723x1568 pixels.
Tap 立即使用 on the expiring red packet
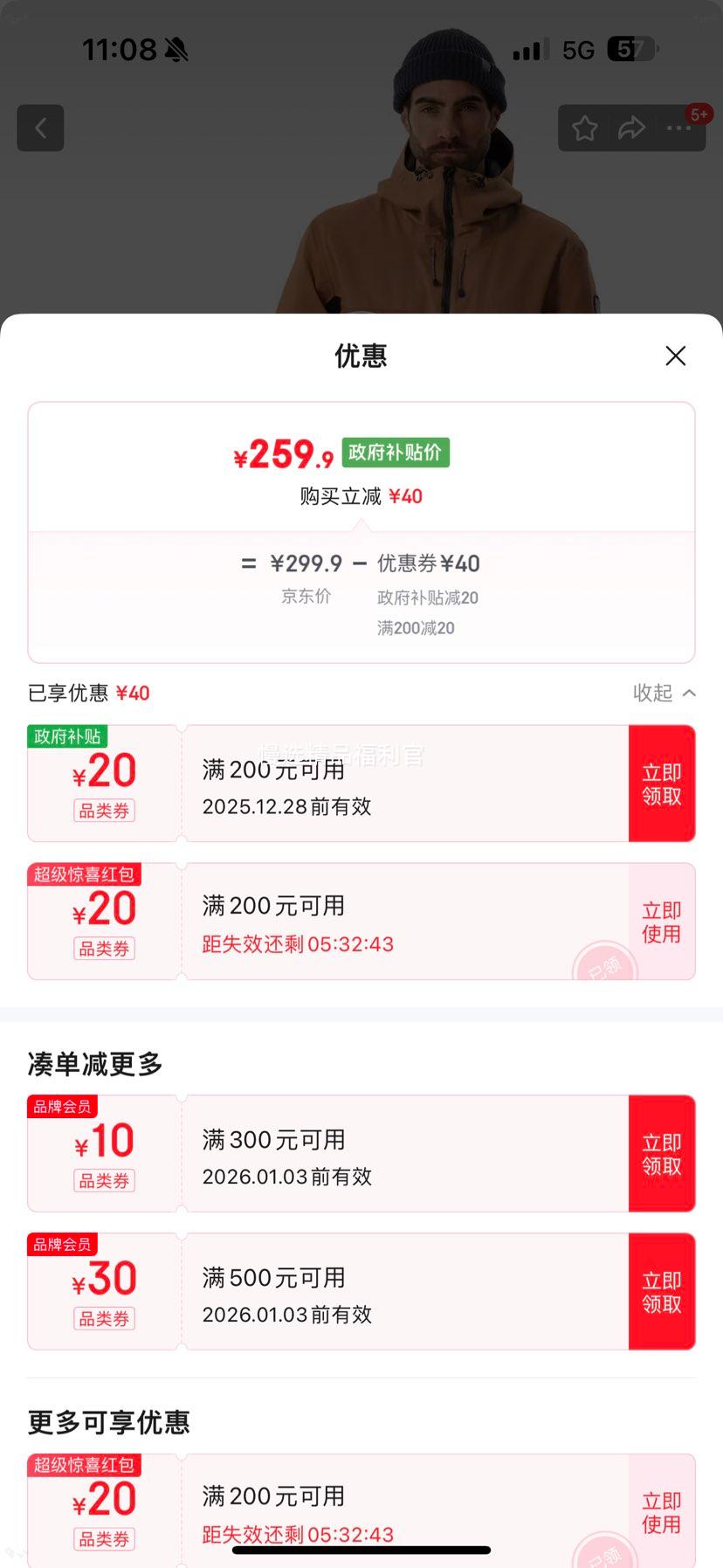[661, 920]
